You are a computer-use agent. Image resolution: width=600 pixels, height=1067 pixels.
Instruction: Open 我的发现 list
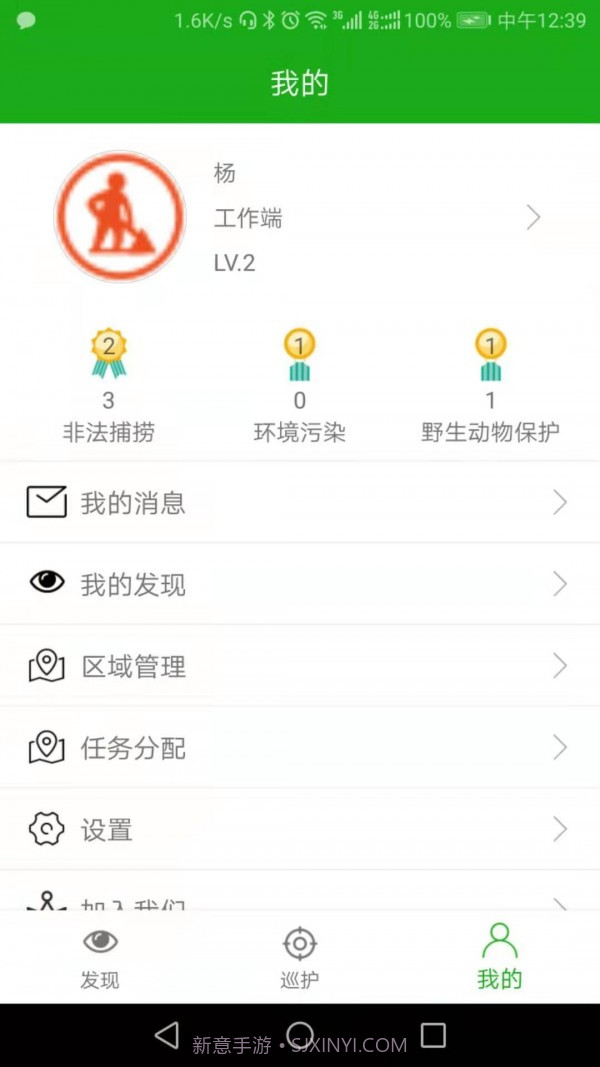300,584
